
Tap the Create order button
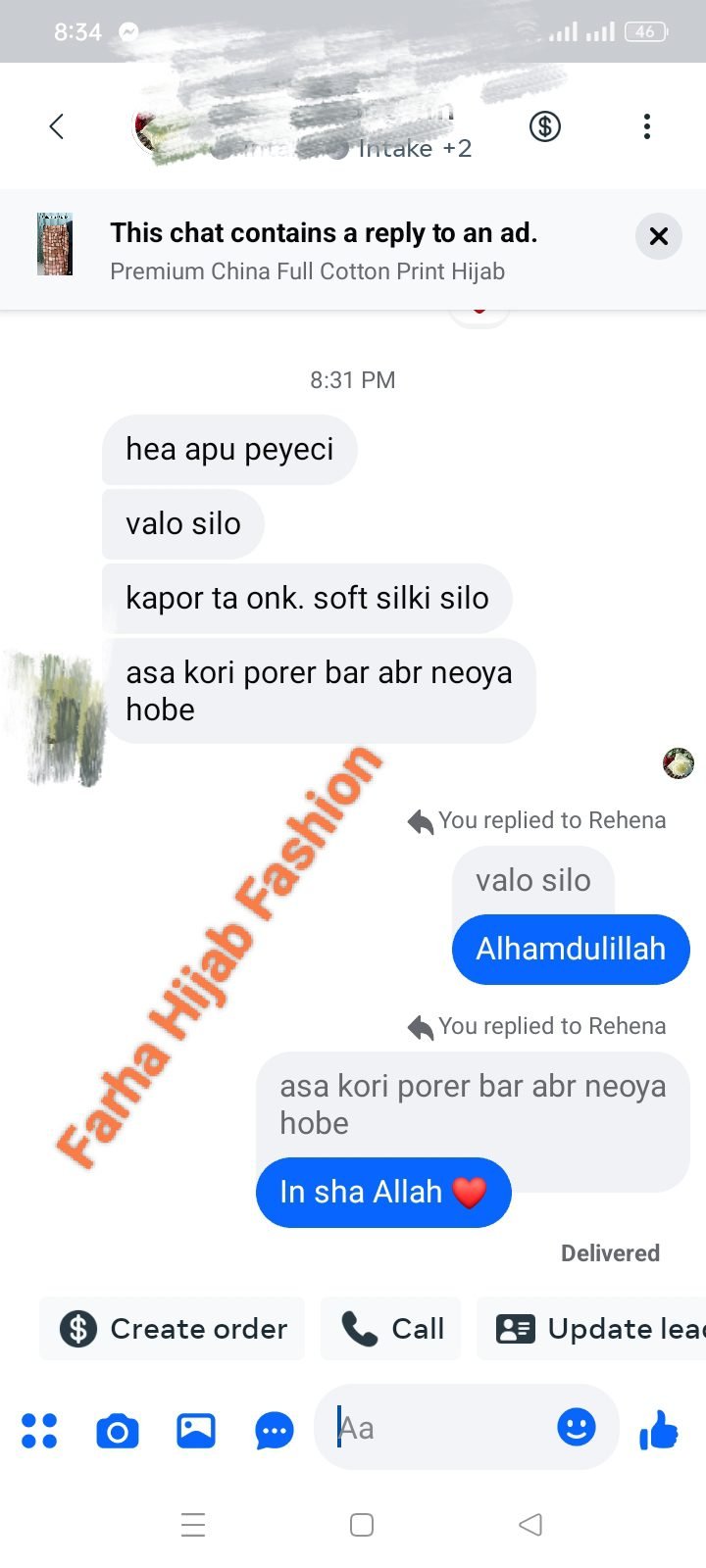(x=173, y=1329)
